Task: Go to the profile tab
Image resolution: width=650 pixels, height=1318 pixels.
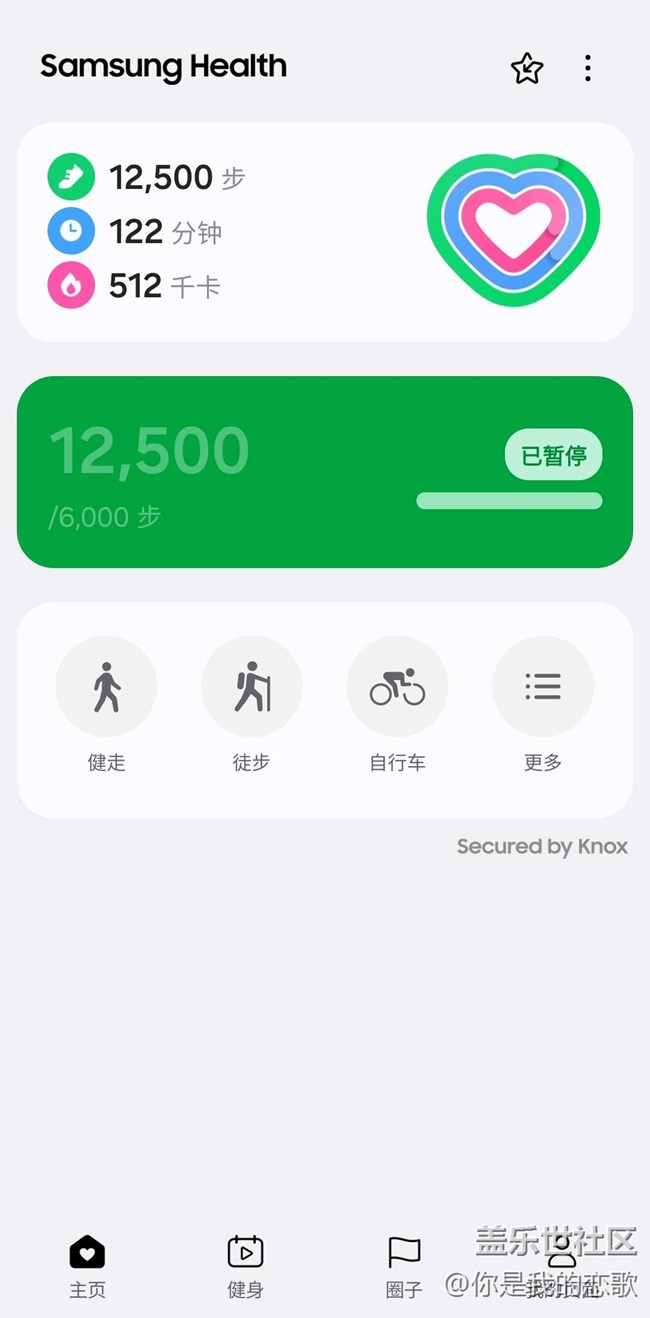Action: coord(562,1266)
